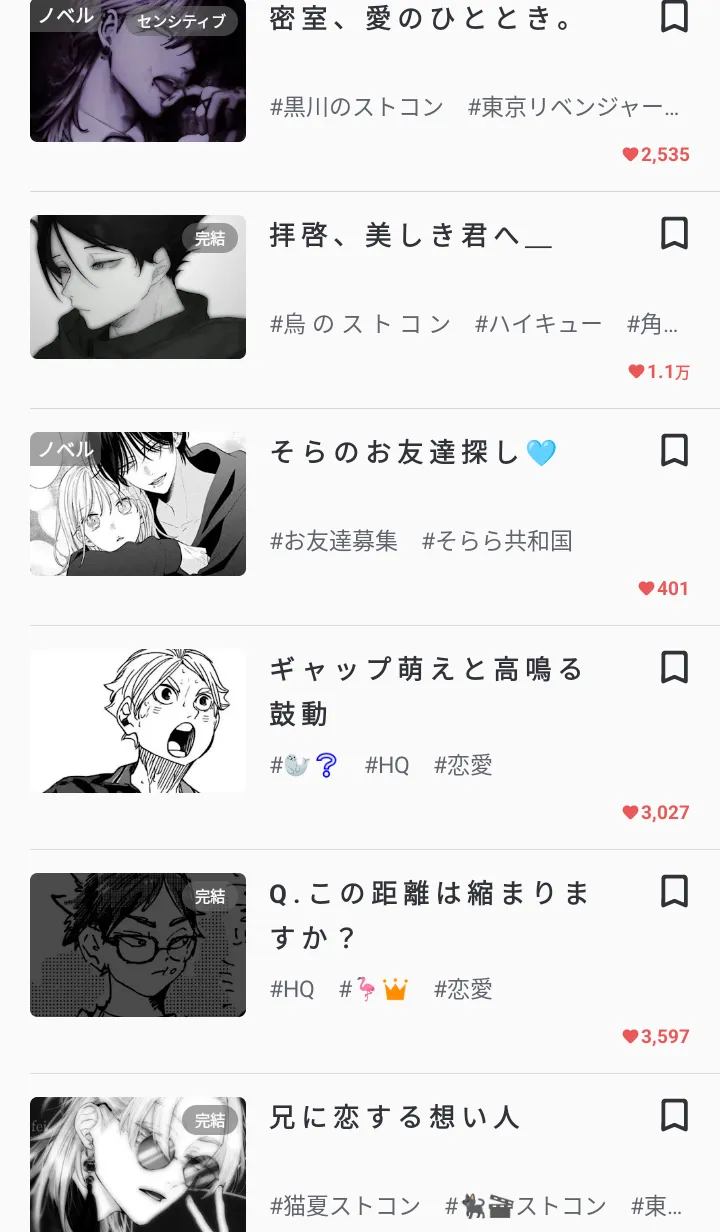The image size is (720, 1232).
Task: Tap the #黒川のストコン hashtag
Action: (x=357, y=107)
